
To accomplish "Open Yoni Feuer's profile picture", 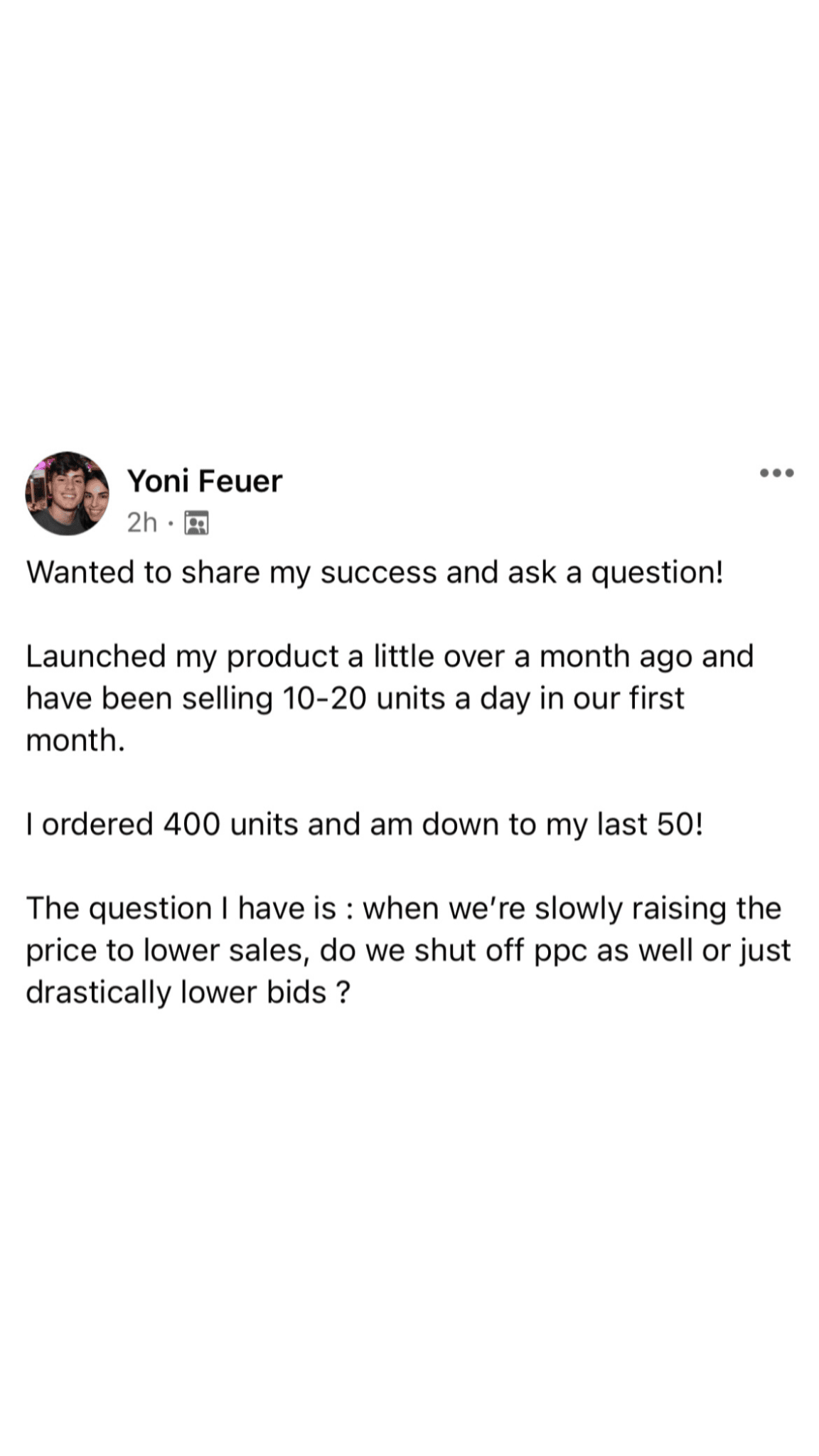I will tap(68, 493).
